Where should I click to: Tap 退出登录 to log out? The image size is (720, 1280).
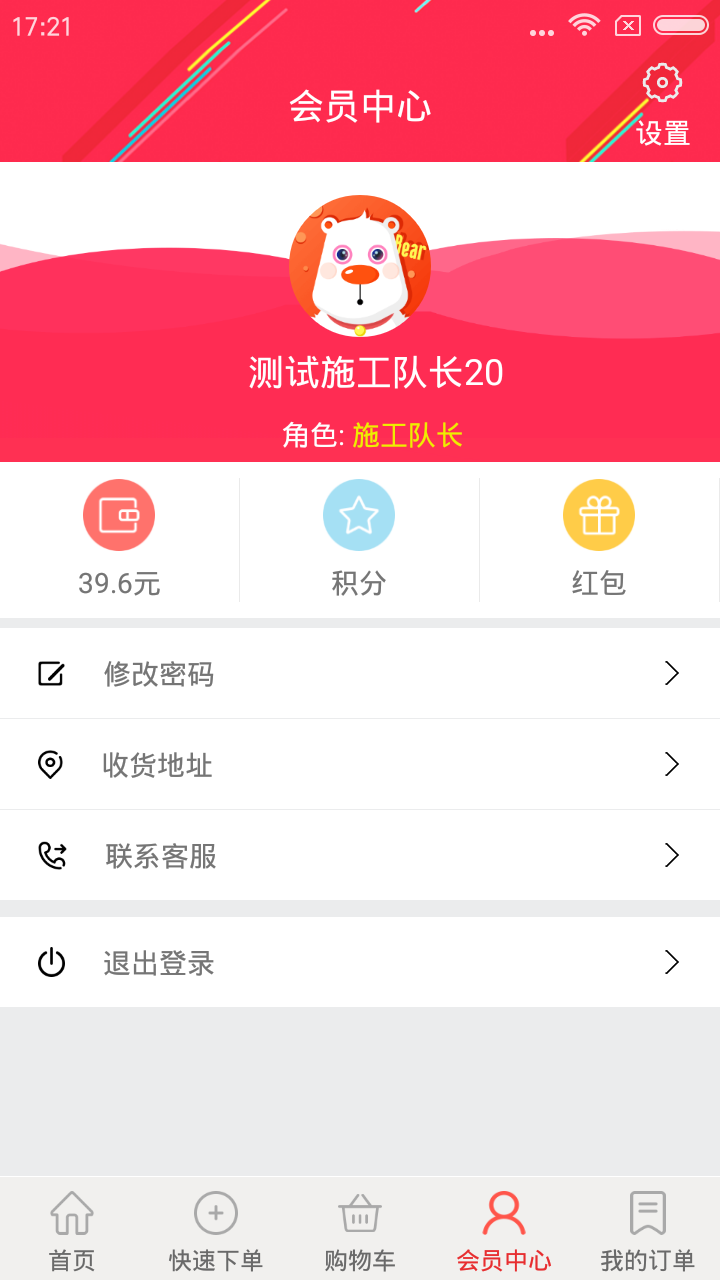click(x=159, y=963)
